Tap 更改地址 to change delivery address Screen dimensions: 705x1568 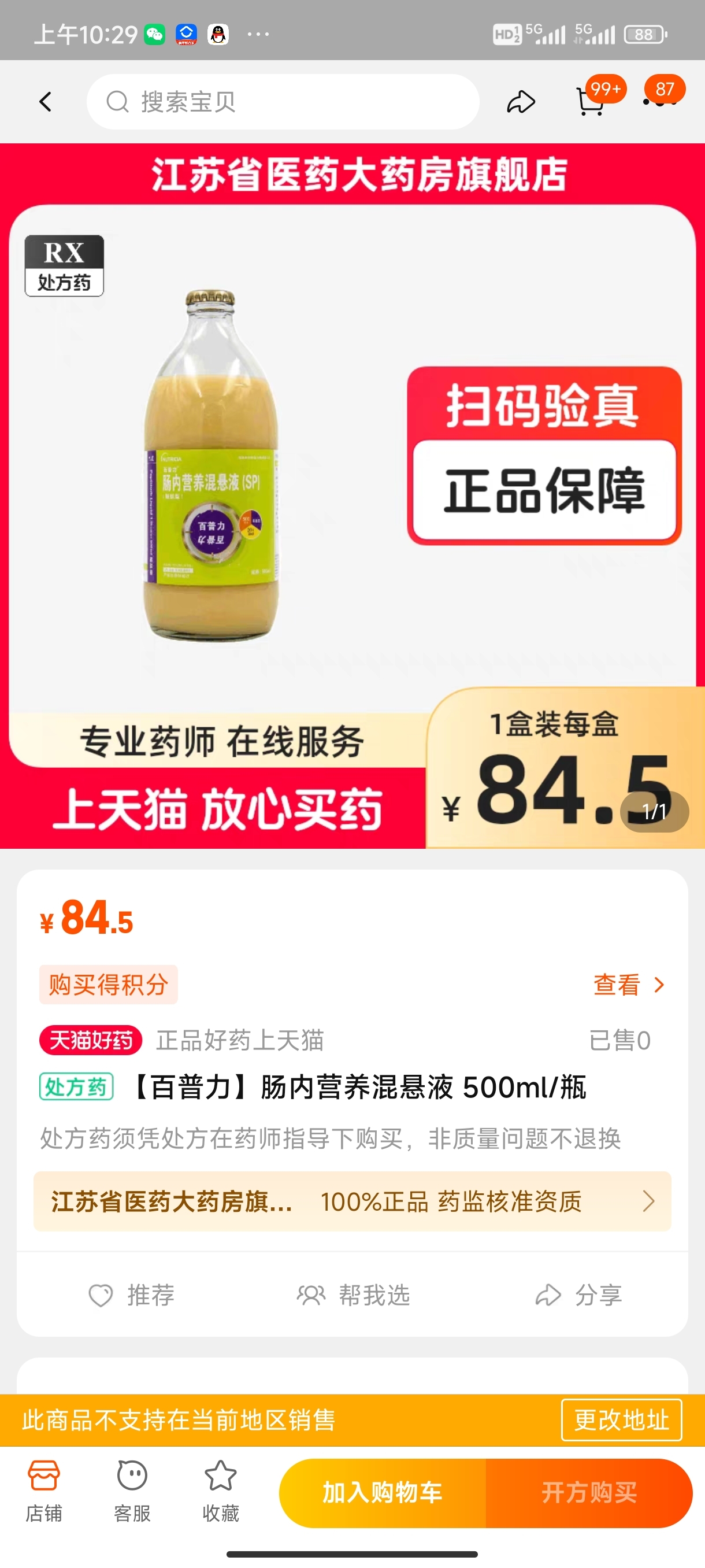click(x=621, y=1420)
